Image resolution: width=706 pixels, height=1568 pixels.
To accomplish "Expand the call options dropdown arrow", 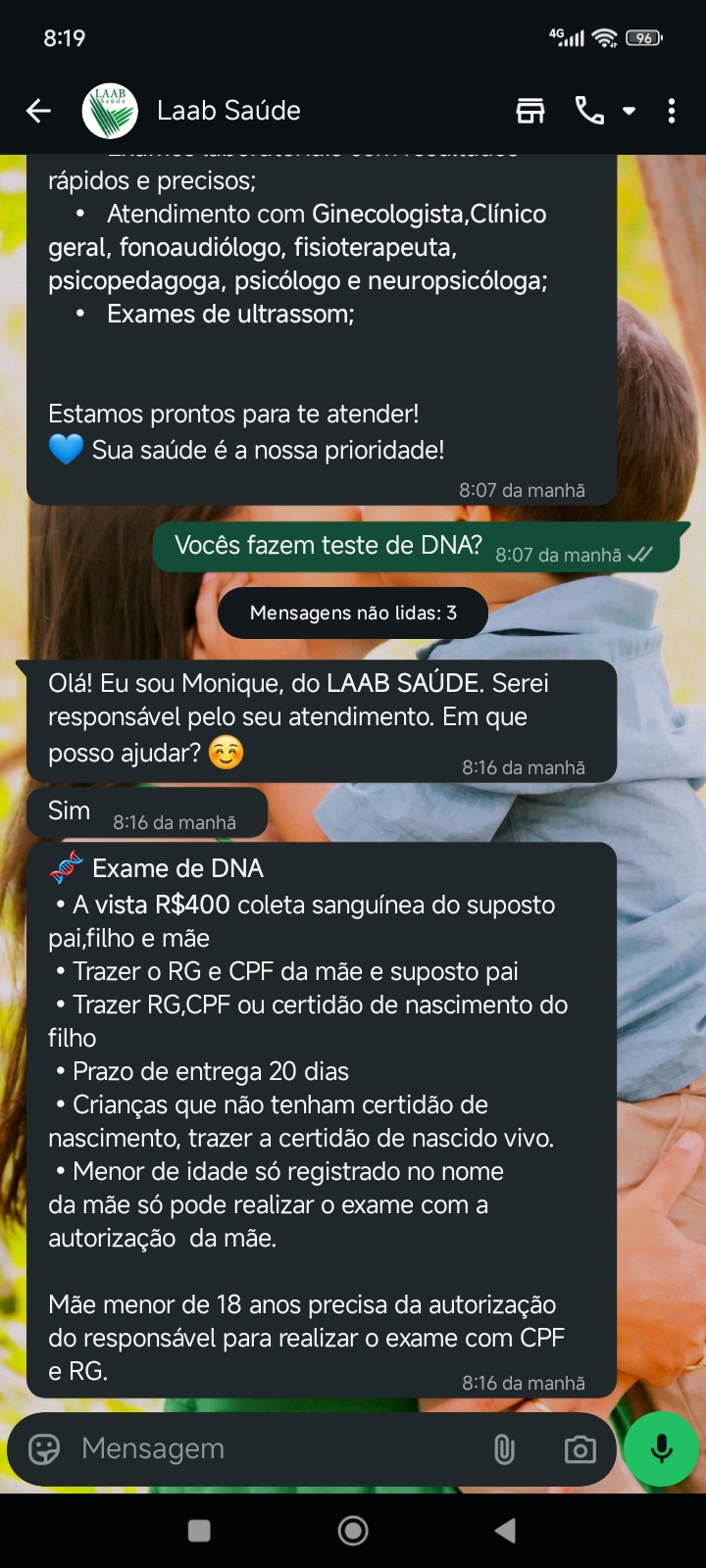I will (630, 111).
